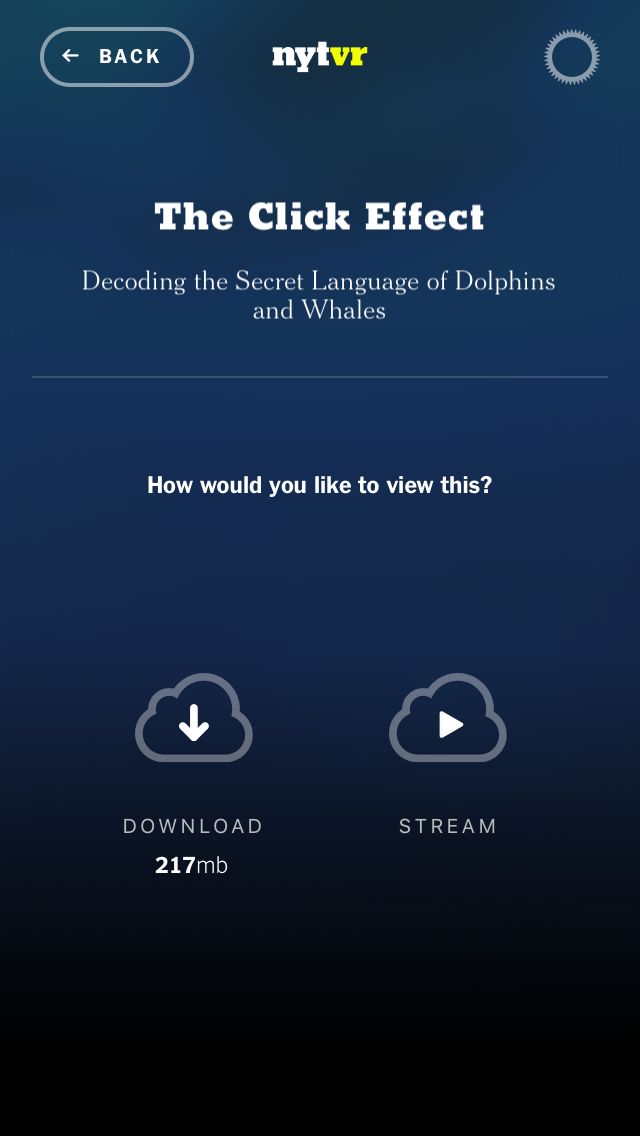Go back using the Back button
The image size is (640, 1136).
point(117,57)
